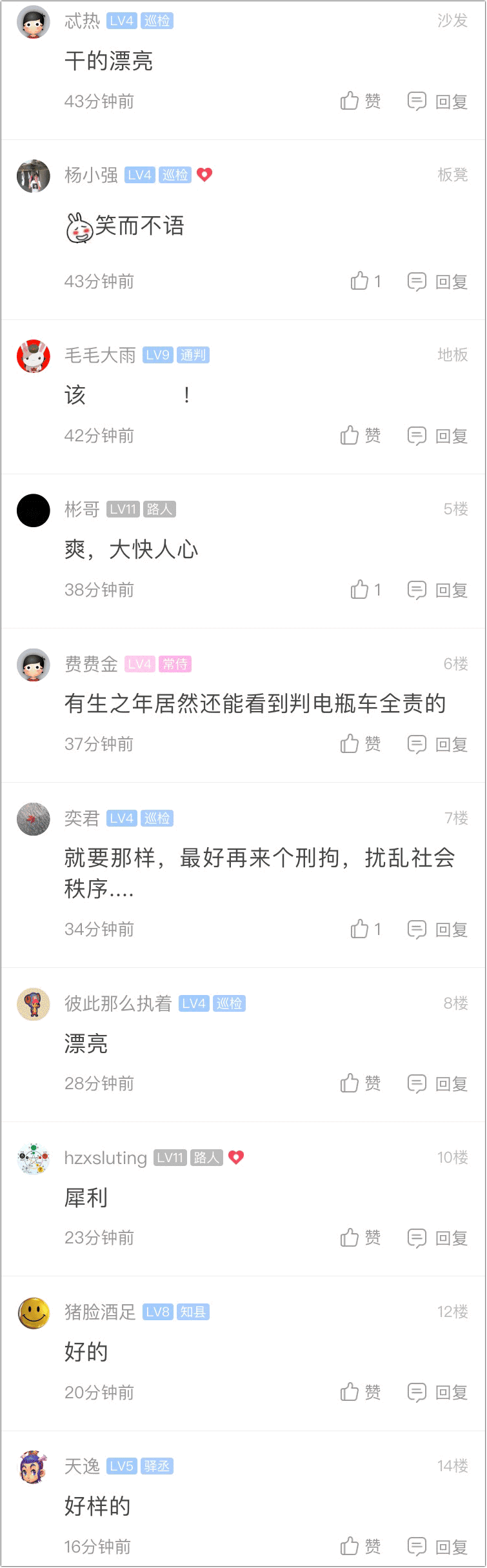This screenshot has width=487, height=1568.
Task: Like 奕君's comment
Action: 365,929
